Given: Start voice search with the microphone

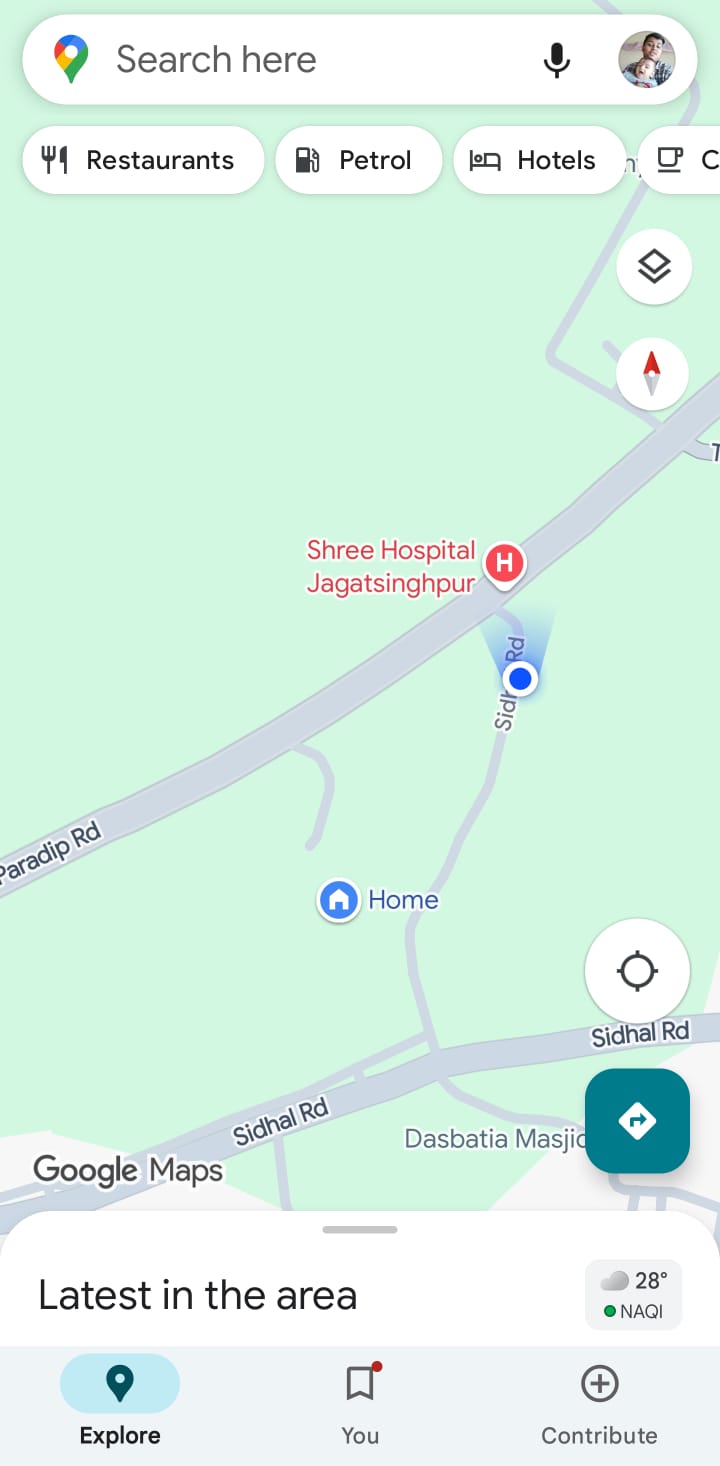Looking at the screenshot, I should [557, 60].
